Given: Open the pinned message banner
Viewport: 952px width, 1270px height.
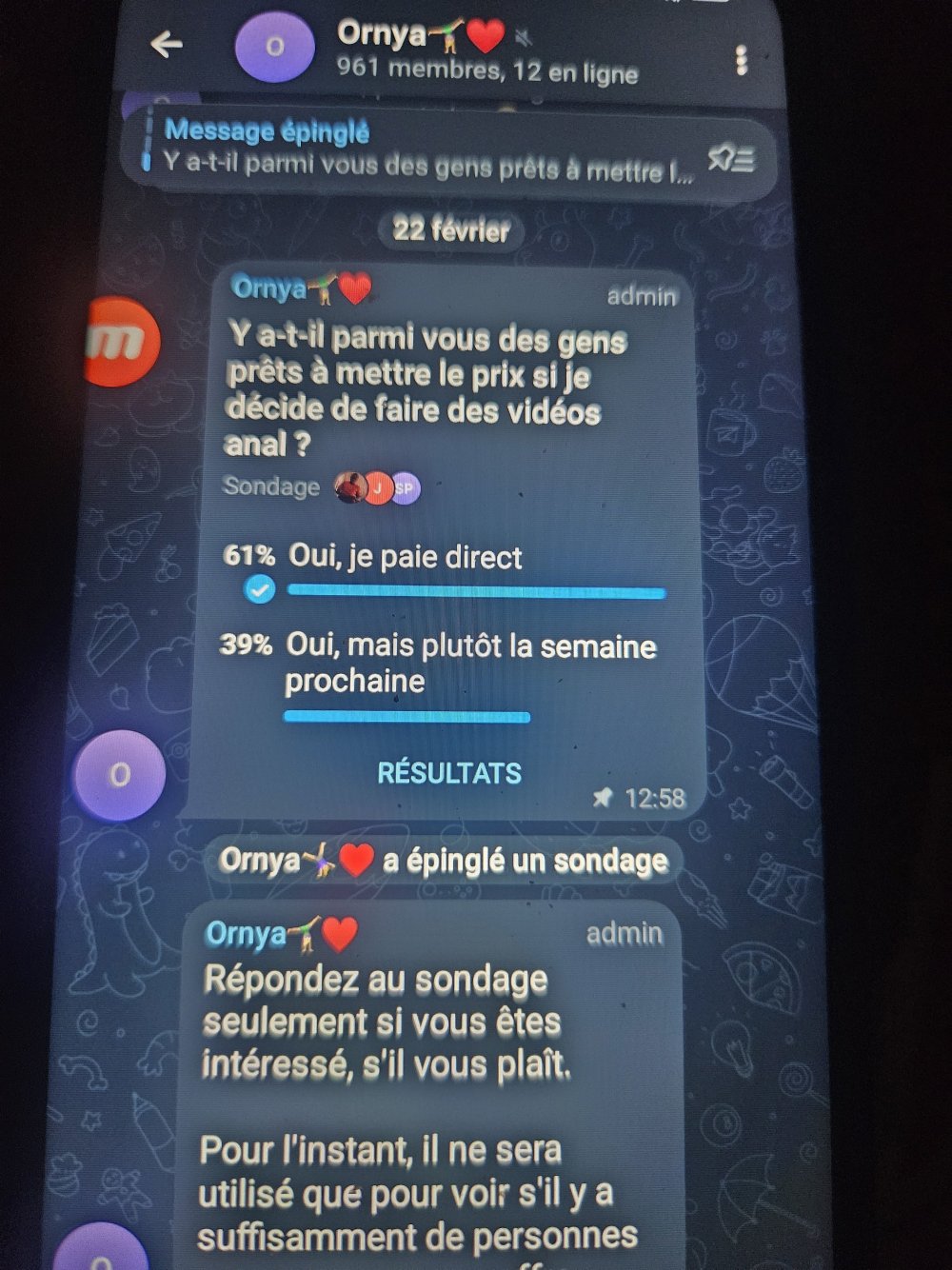Looking at the screenshot, I should [419, 150].
